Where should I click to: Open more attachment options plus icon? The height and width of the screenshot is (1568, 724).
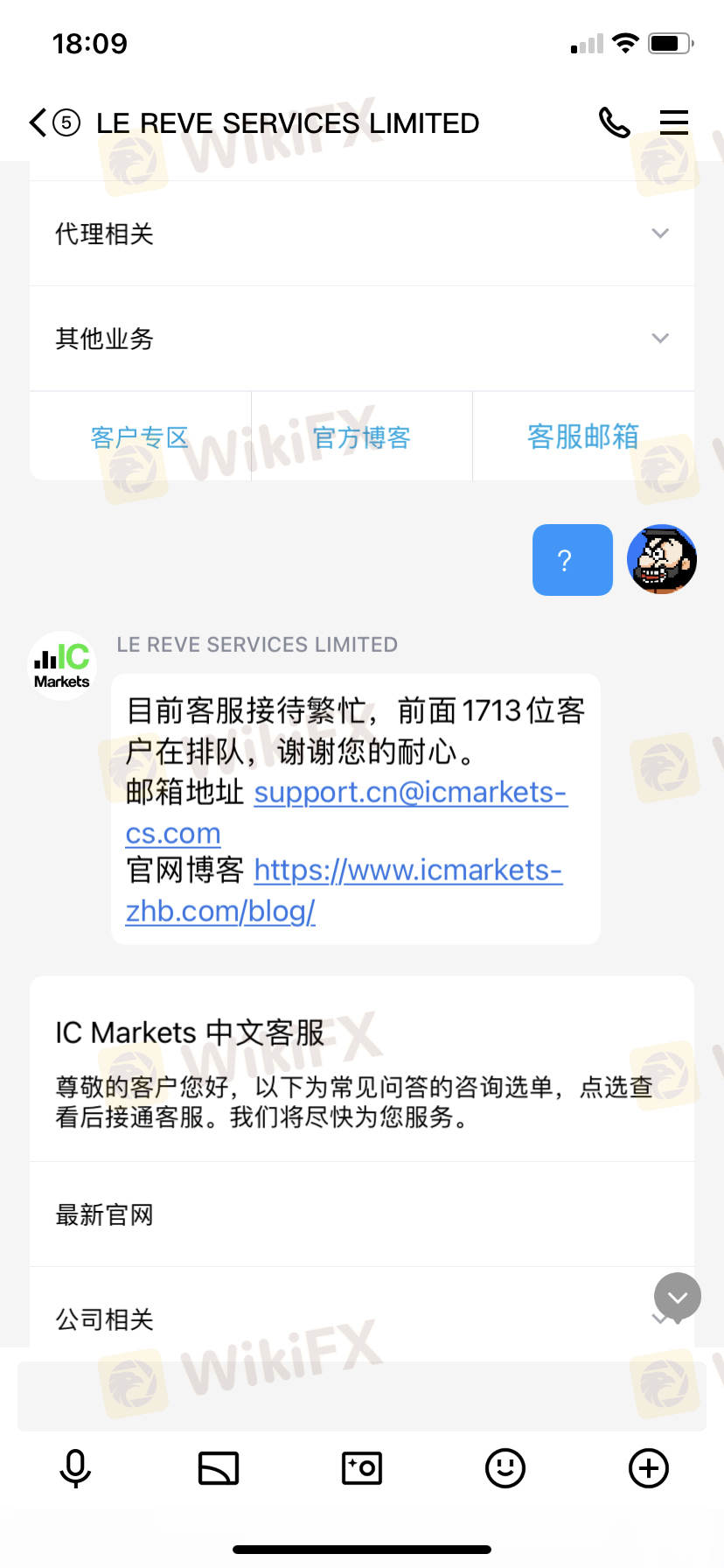click(x=649, y=1468)
